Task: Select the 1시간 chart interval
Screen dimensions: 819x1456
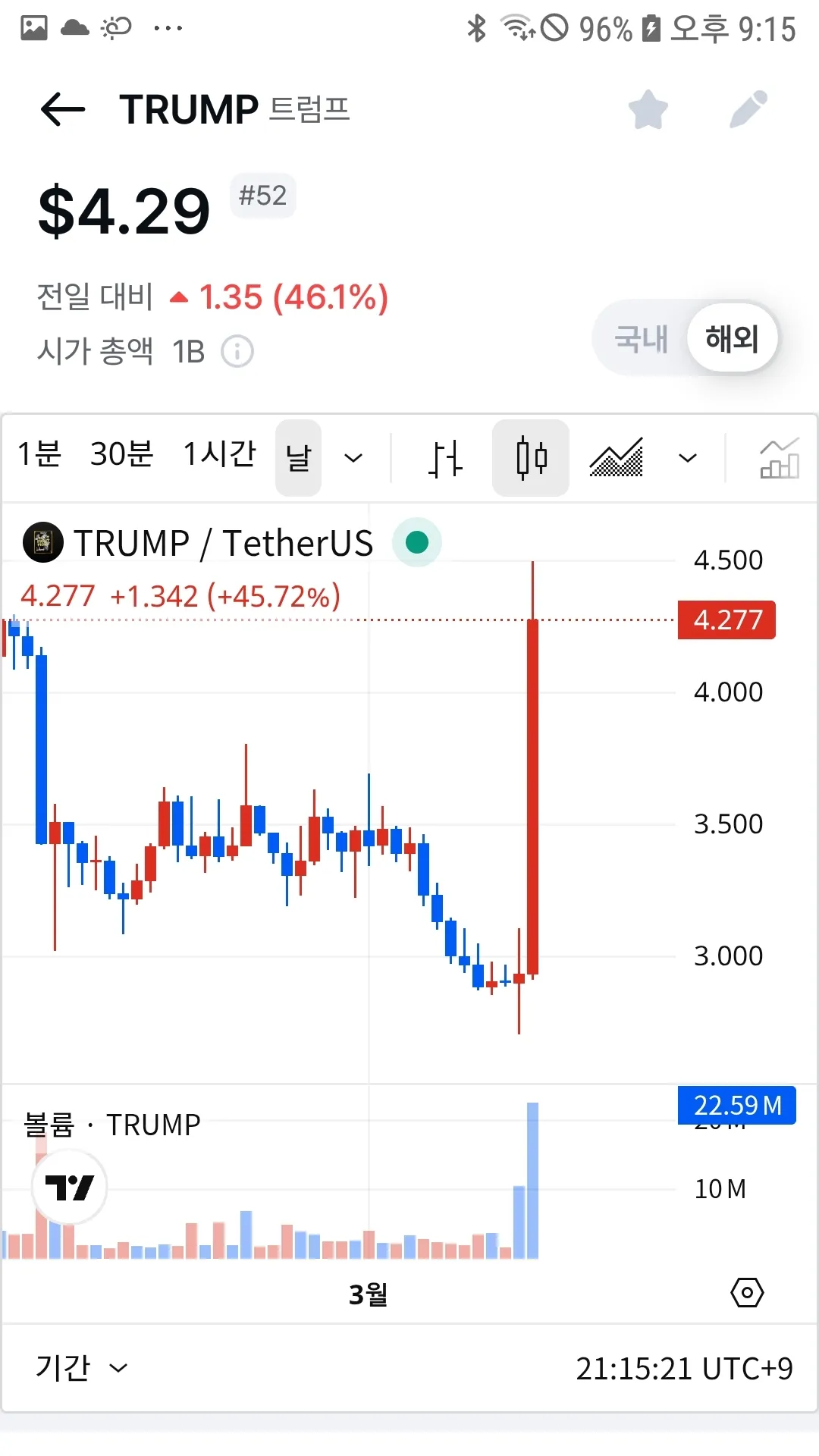Action: pyautogui.click(x=220, y=455)
